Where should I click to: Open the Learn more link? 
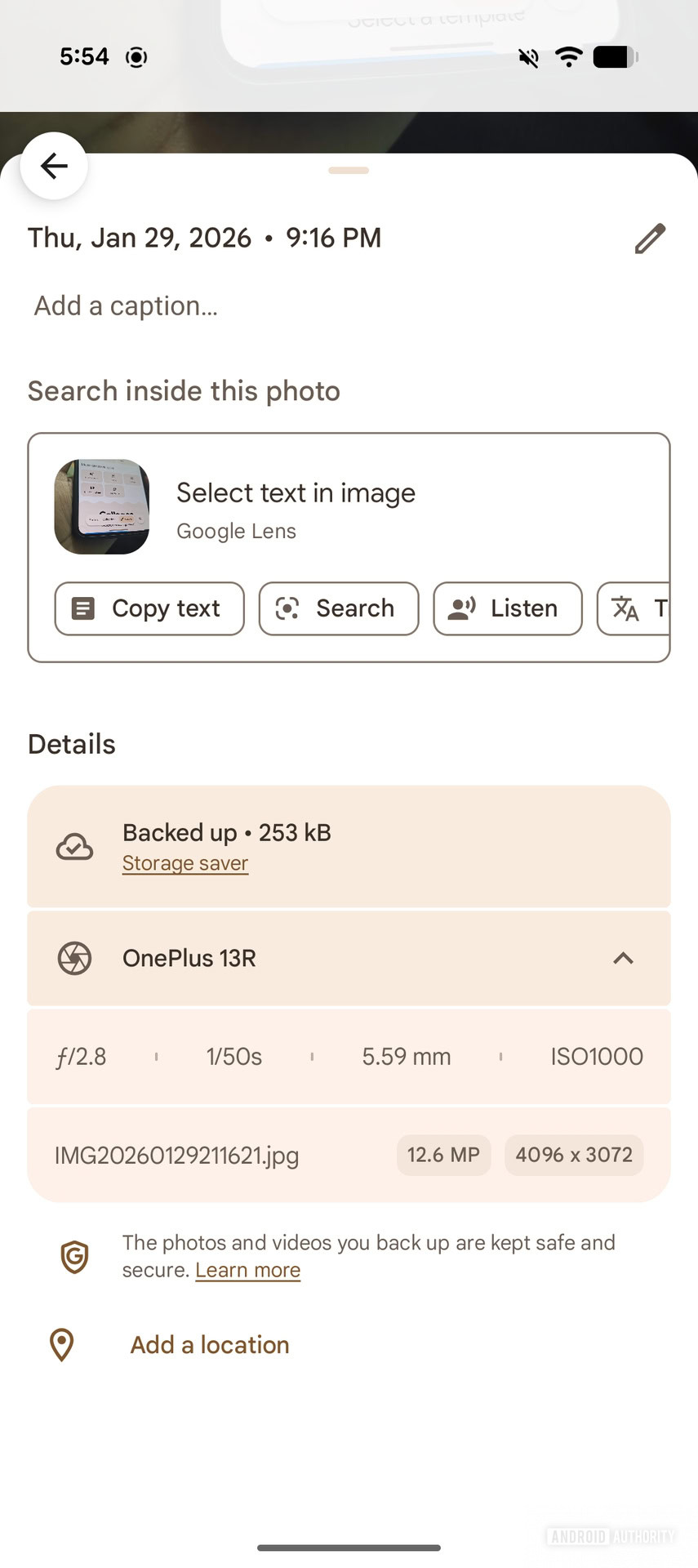pyautogui.click(x=247, y=1270)
